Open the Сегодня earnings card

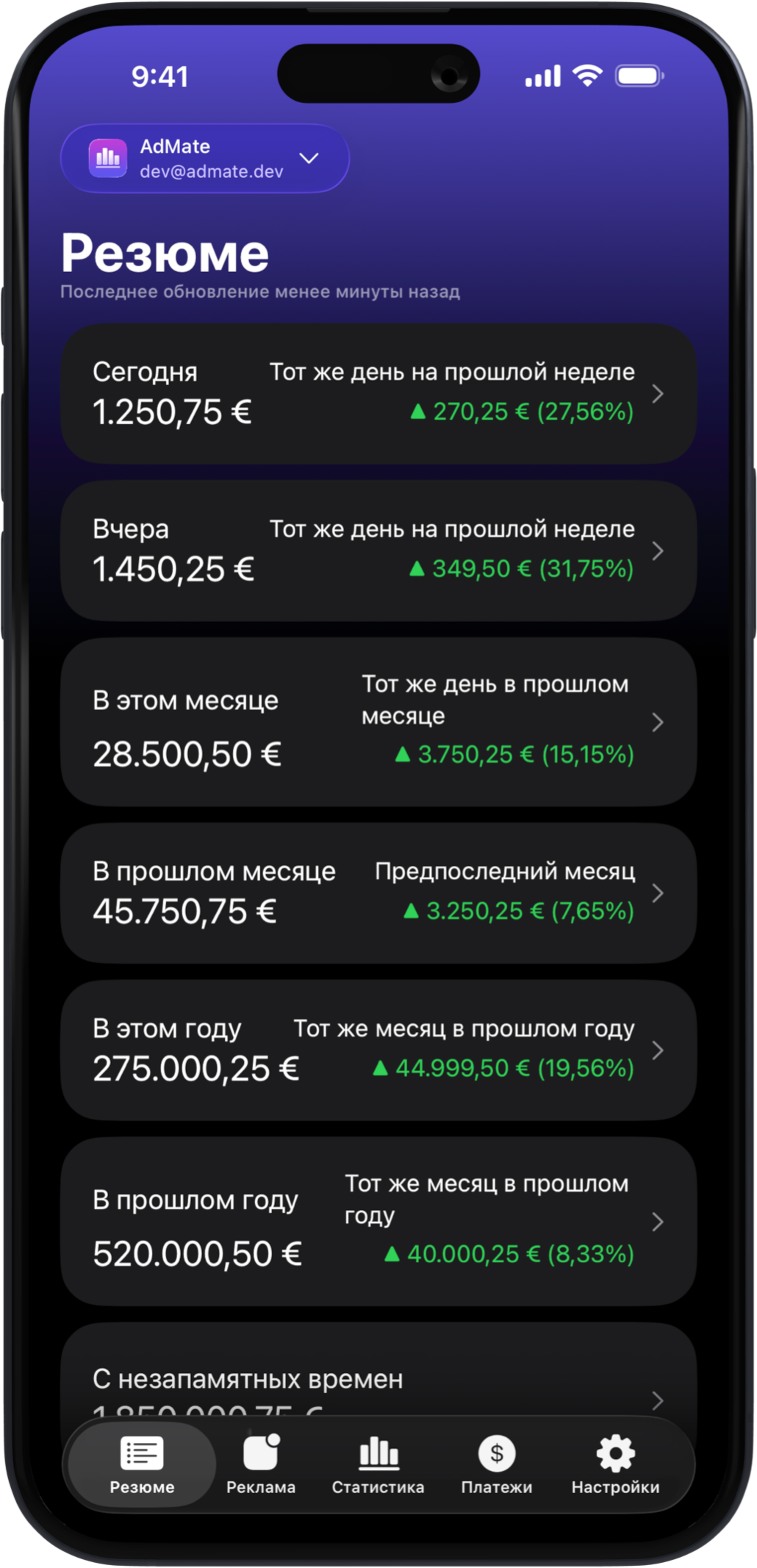tap(378, 393)
